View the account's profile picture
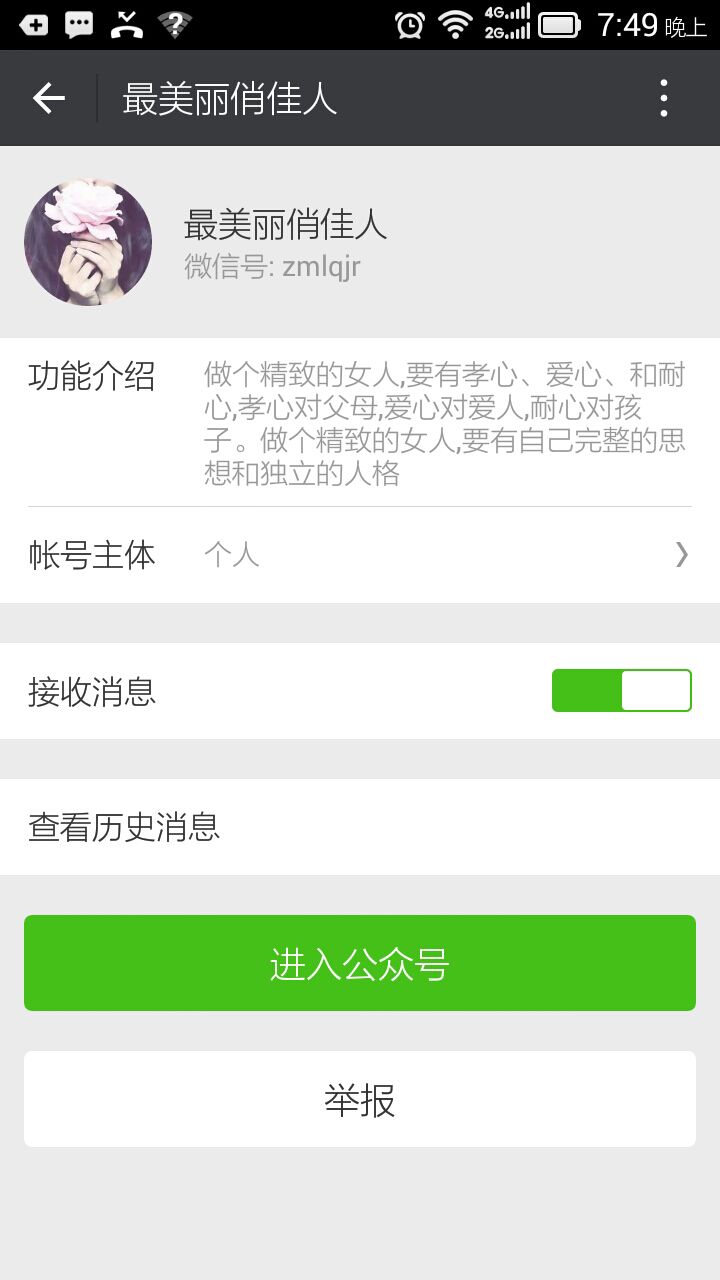Viewport: 720px width, 1280px height. [x=88, y=242]
